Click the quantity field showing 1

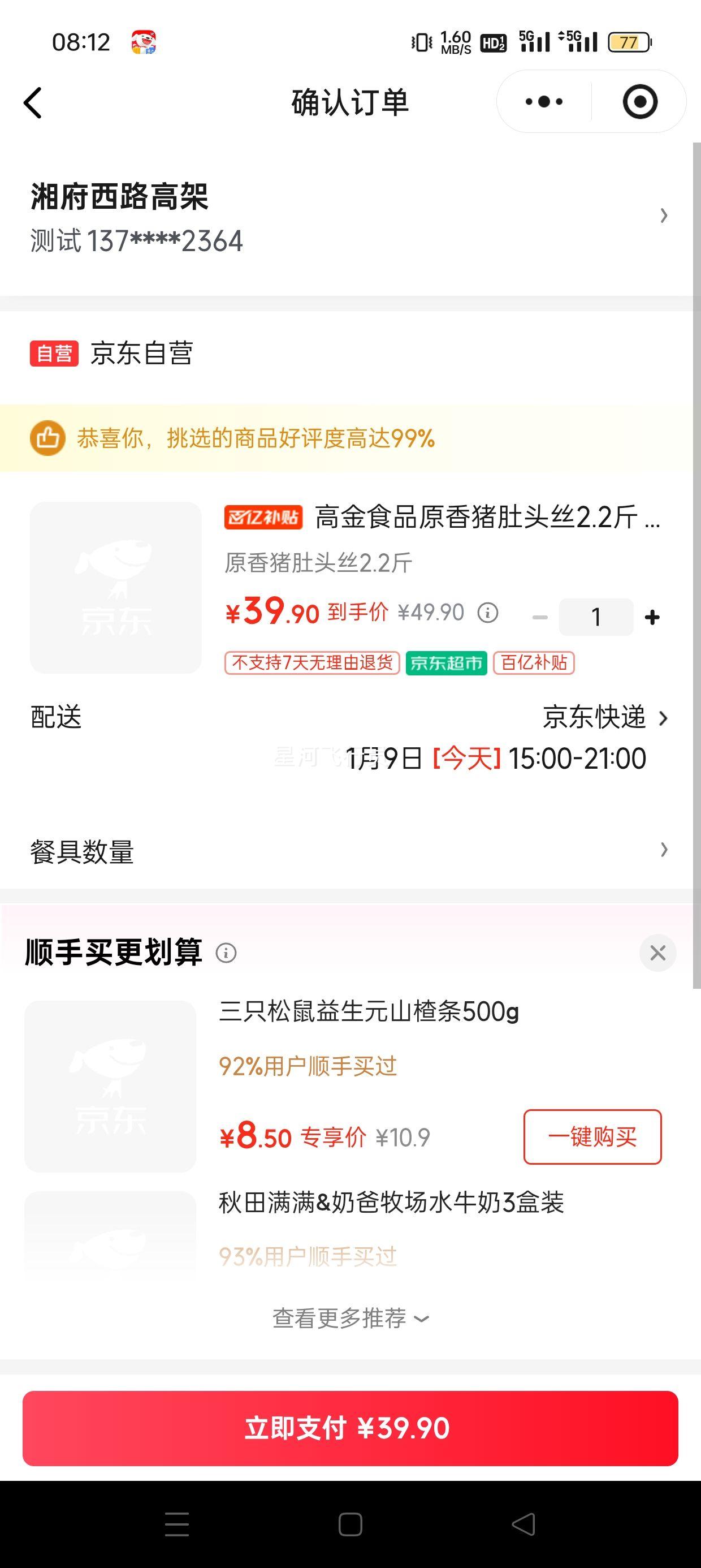pyautogui.click(x=596, y=617)
